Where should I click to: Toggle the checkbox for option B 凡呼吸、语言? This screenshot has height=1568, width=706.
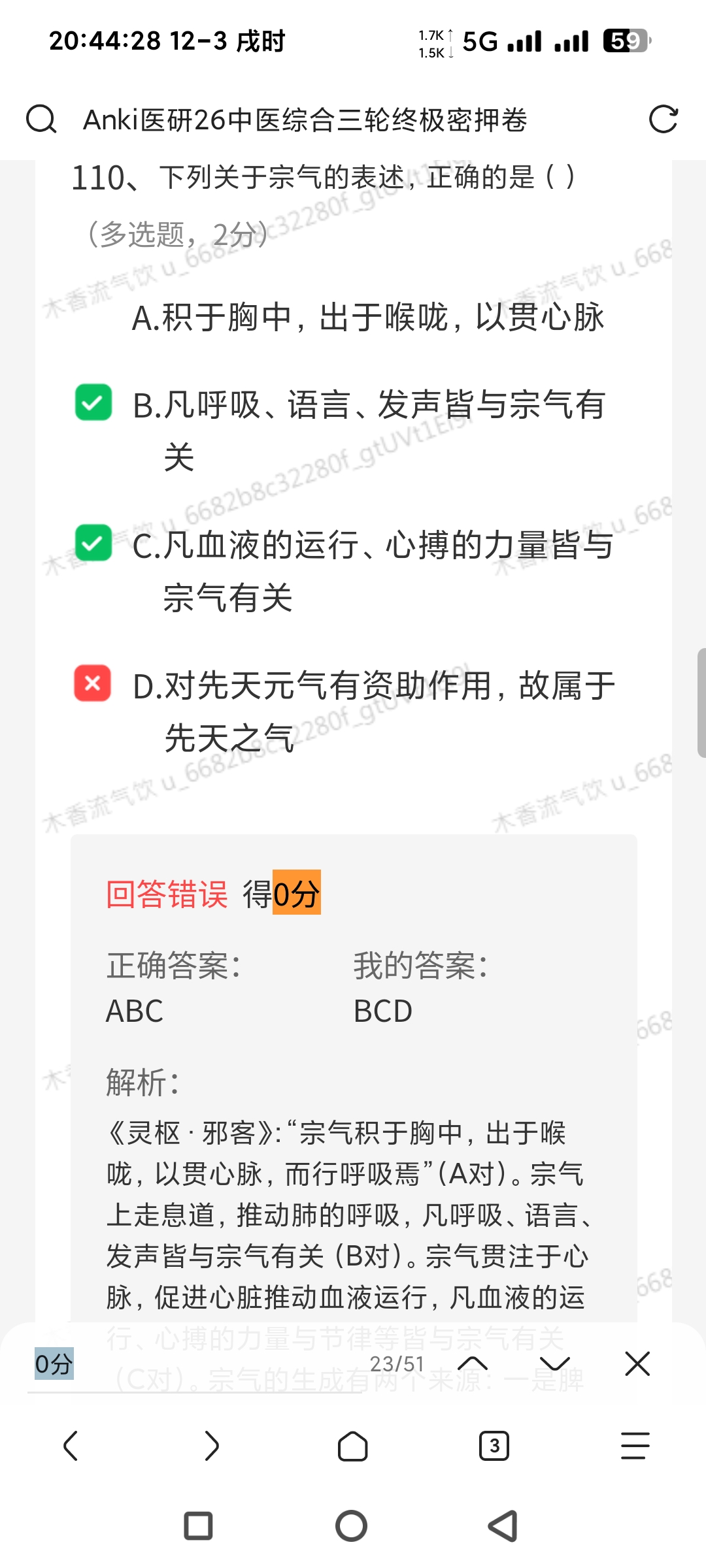(93, 402)
